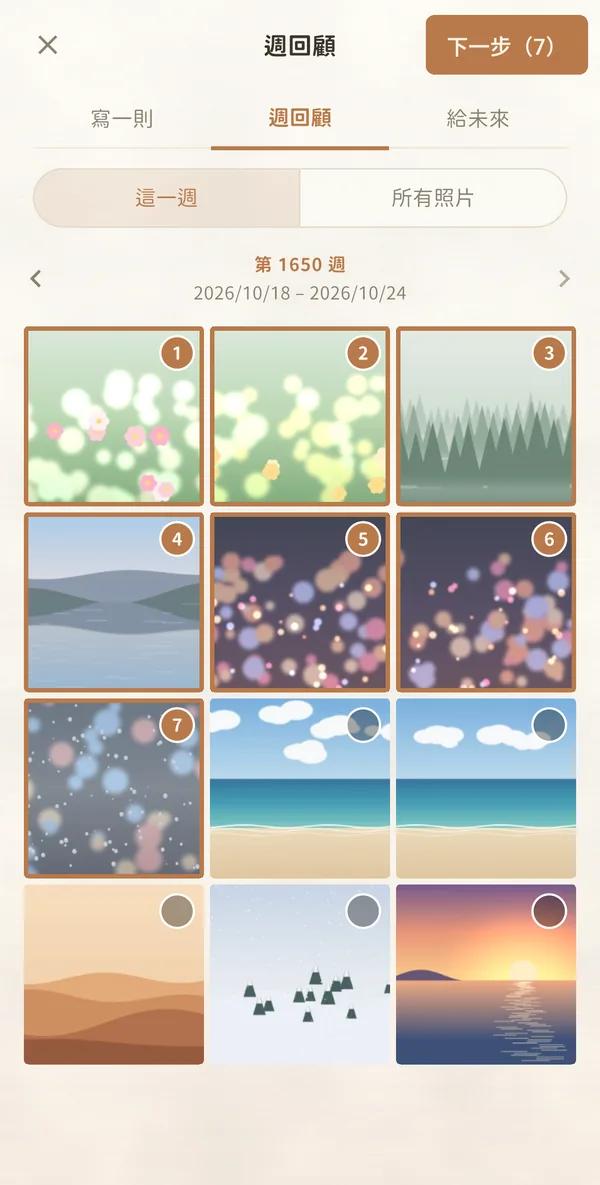Image resolution: width=600 pixels, height=1185 pixels.
Task: Show 所有照片 segment
Action: tap(433, 198)
